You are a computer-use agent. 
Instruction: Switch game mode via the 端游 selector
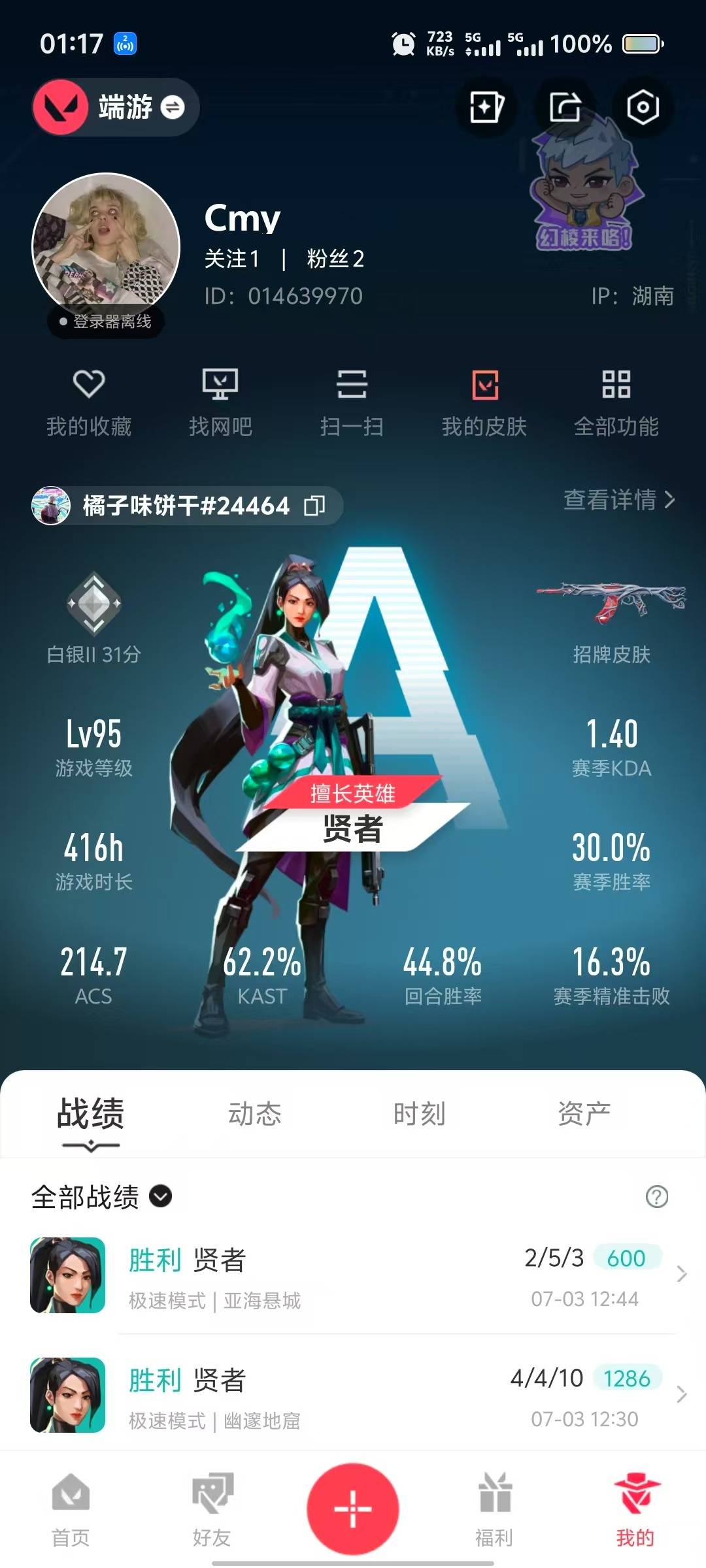116,107
